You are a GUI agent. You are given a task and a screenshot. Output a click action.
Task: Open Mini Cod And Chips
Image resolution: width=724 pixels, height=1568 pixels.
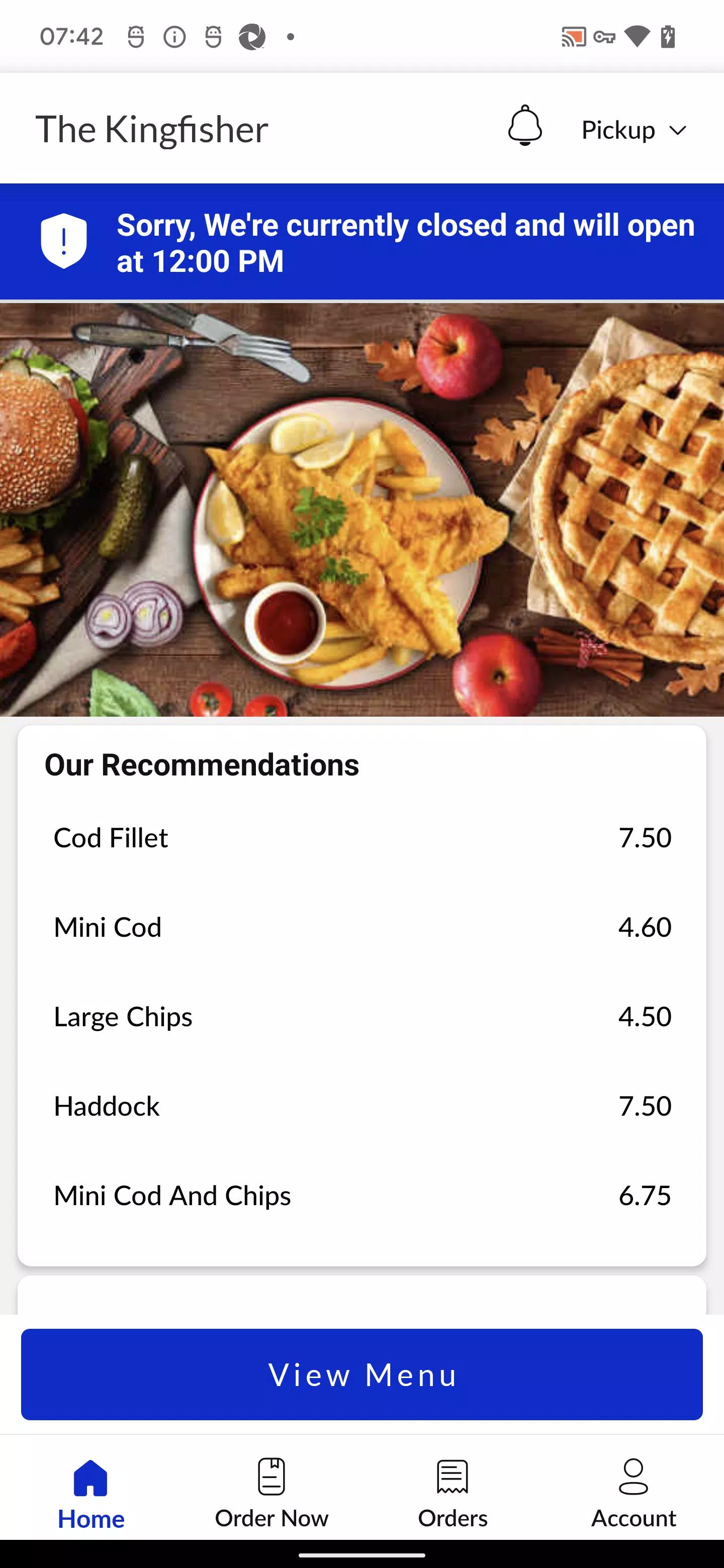click(361, 1196)
